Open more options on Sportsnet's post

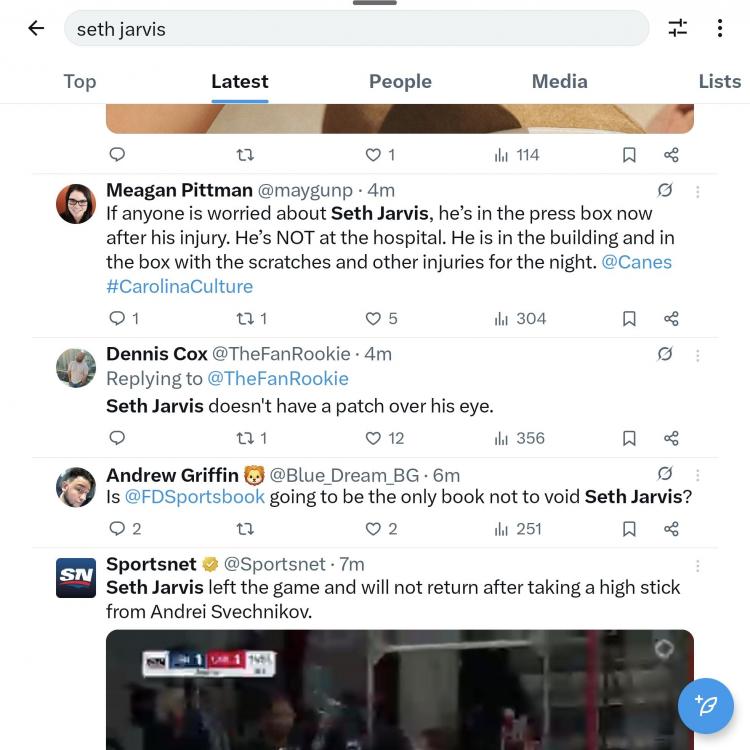click(x=697, y=566)
